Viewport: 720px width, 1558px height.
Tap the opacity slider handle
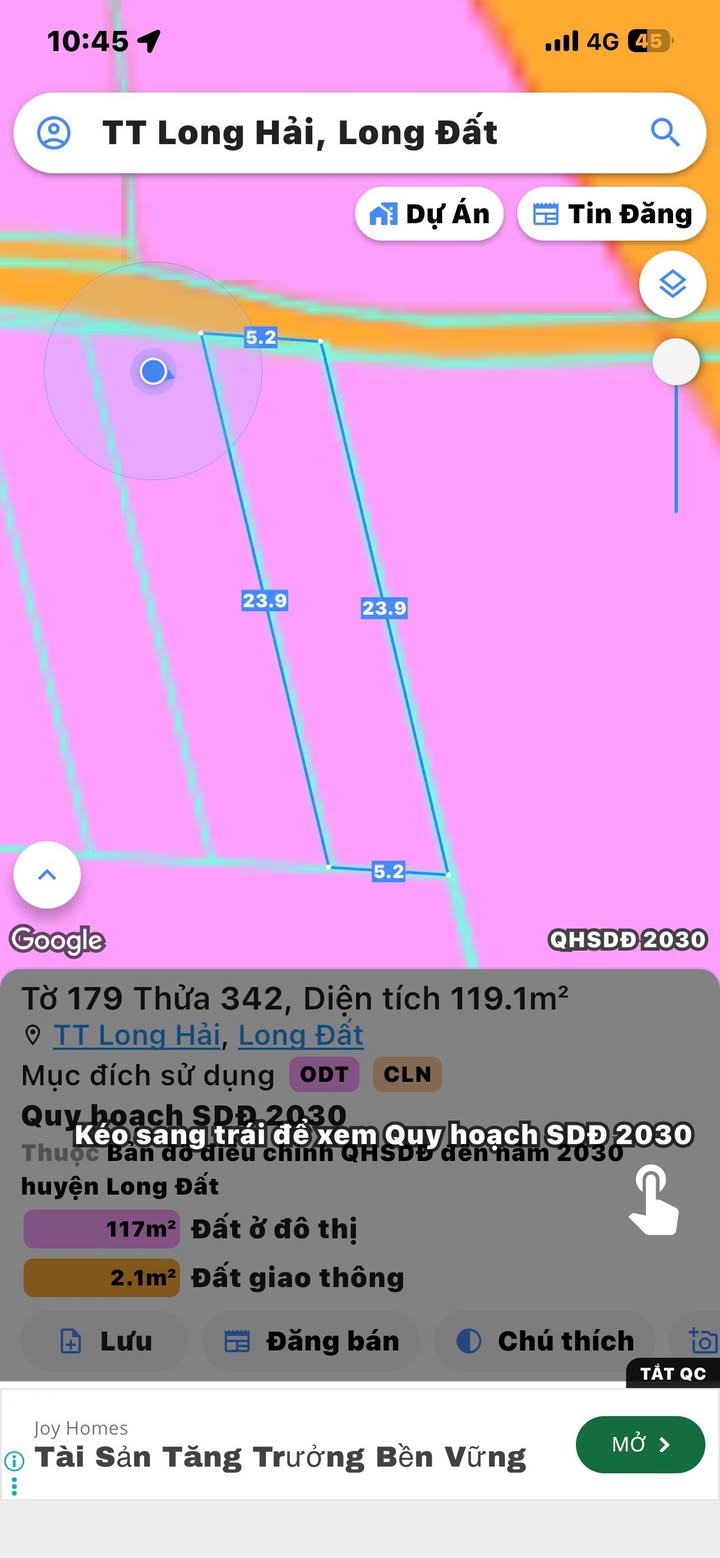pyautogui.click(x=676, y=362)
